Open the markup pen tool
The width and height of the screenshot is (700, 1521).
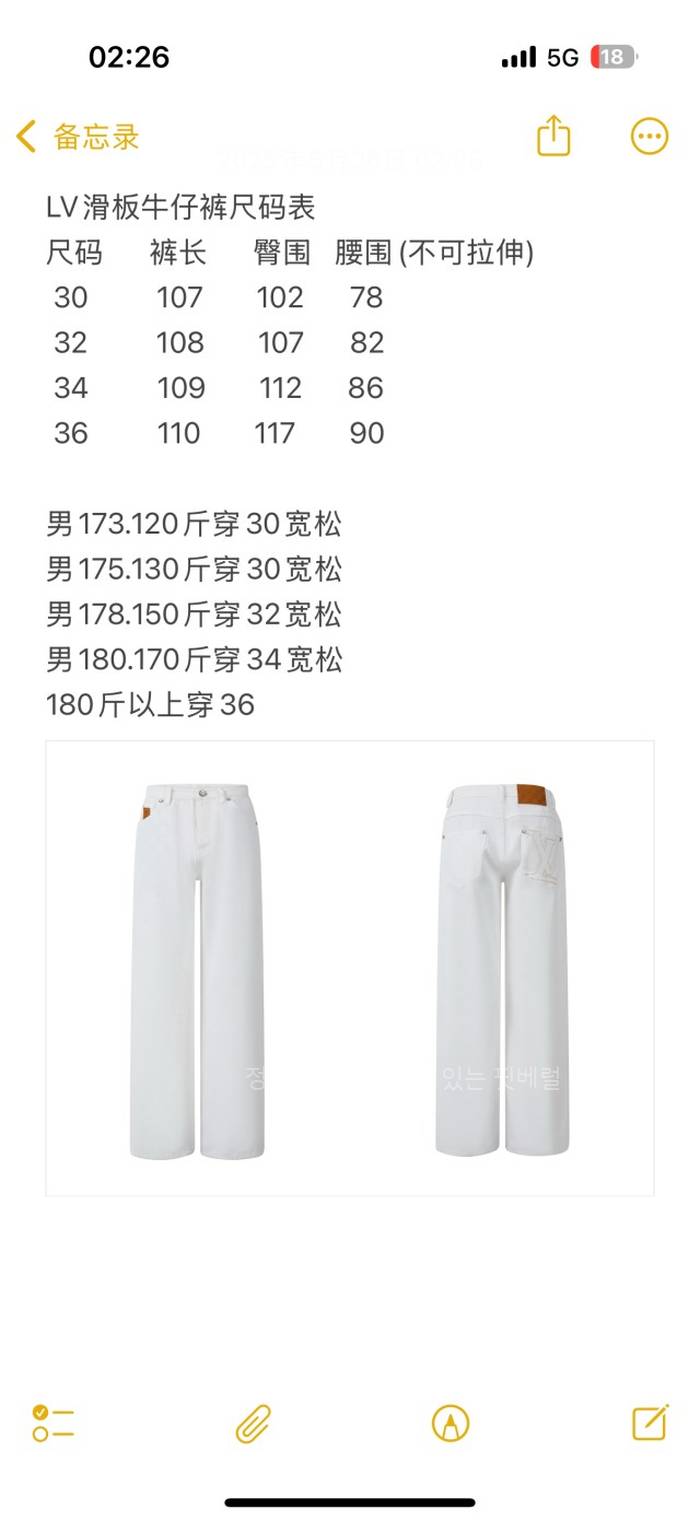[x=450, y=1422]
